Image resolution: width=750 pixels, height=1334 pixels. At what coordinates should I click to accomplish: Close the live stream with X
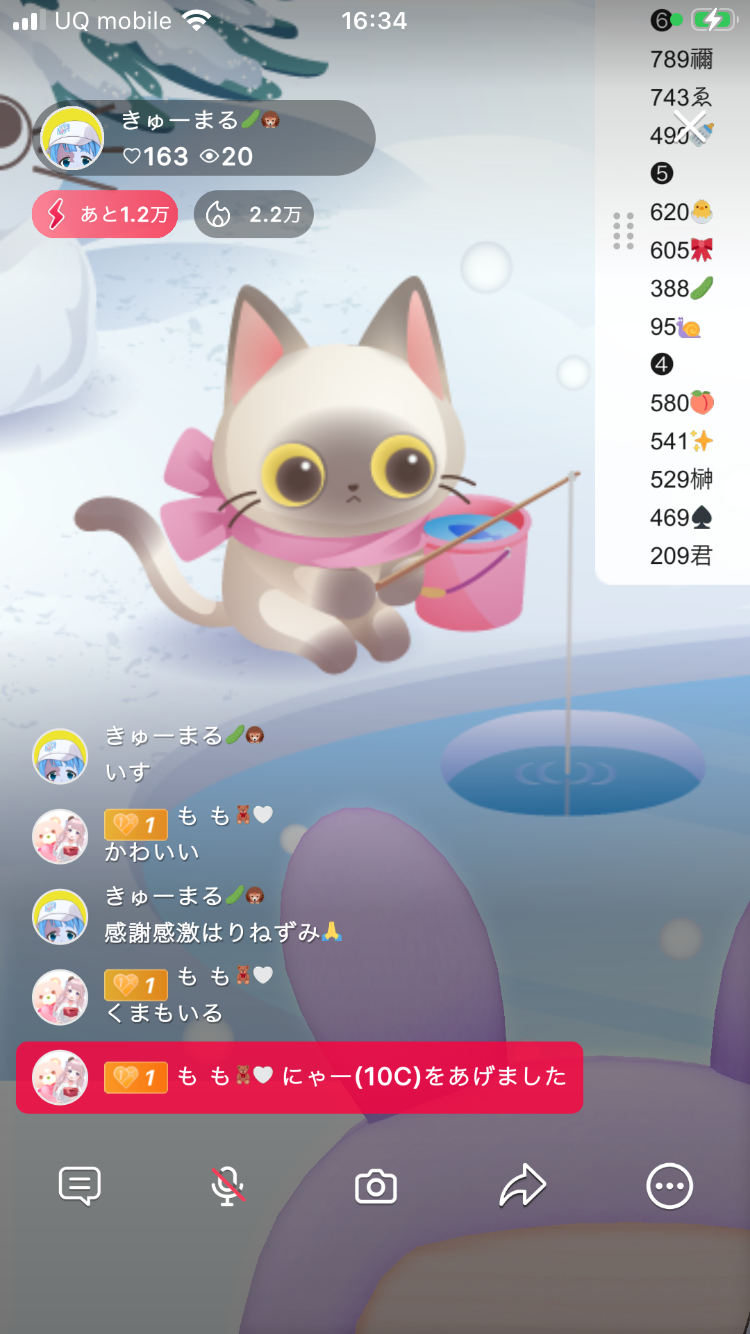tap(690, 127)
